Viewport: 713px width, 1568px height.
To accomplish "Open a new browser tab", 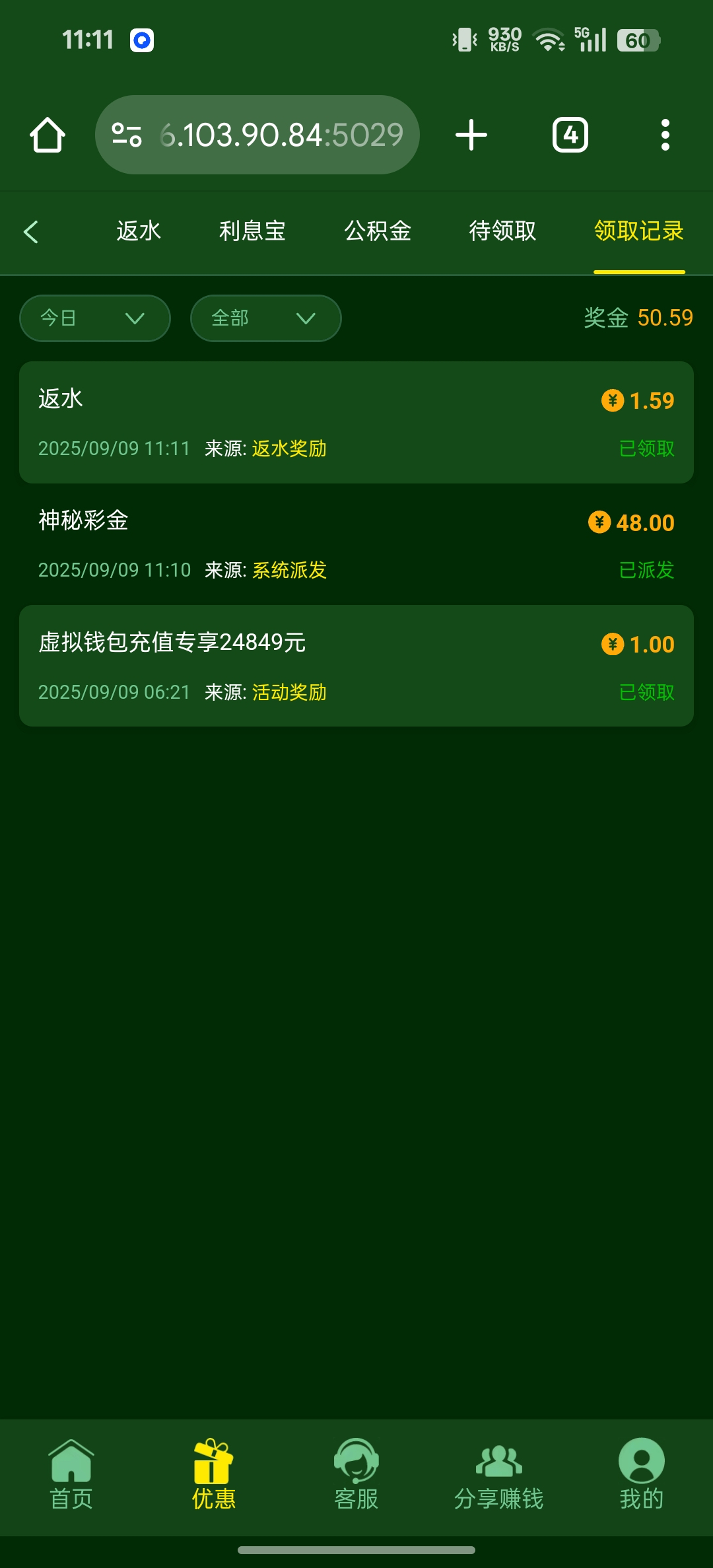I will (x=471, y=135).
